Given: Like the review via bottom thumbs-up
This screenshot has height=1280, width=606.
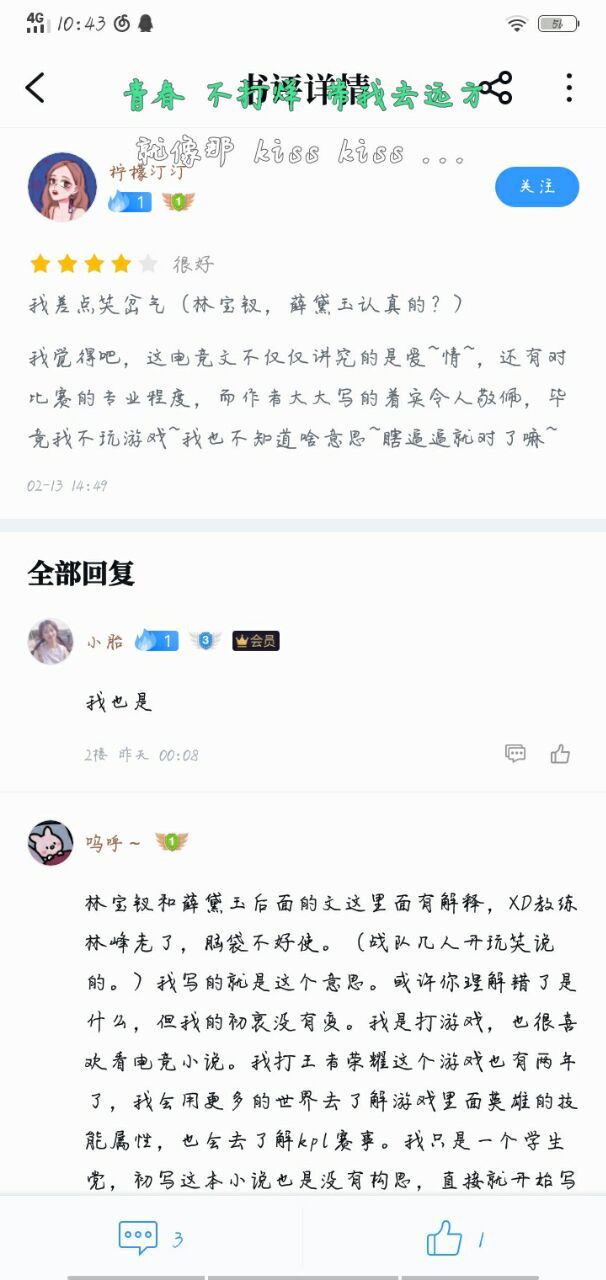Looking at the screenshot, I should click(x=444, y=1238).
